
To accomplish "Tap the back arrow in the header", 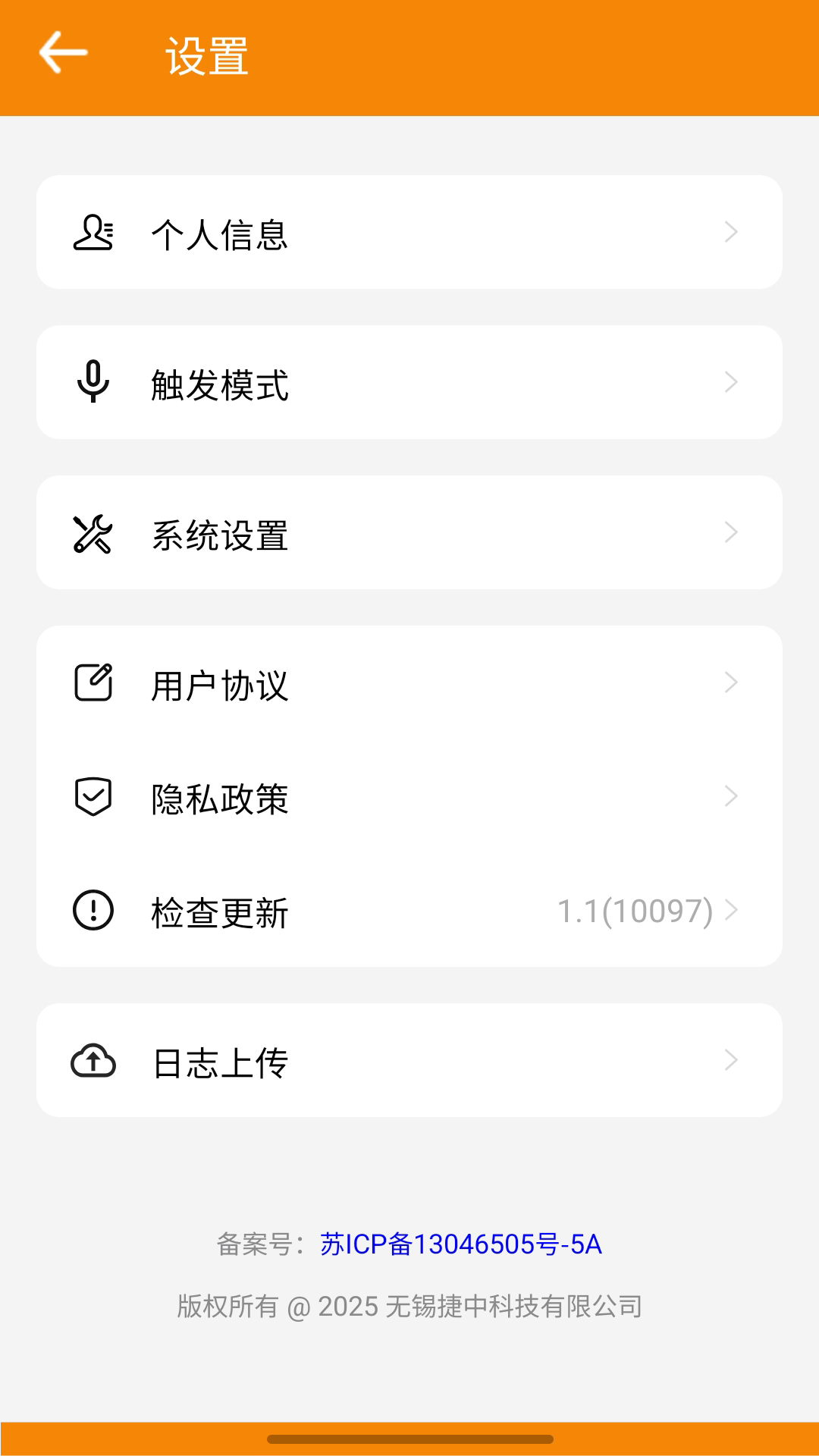I will point(61,55).
